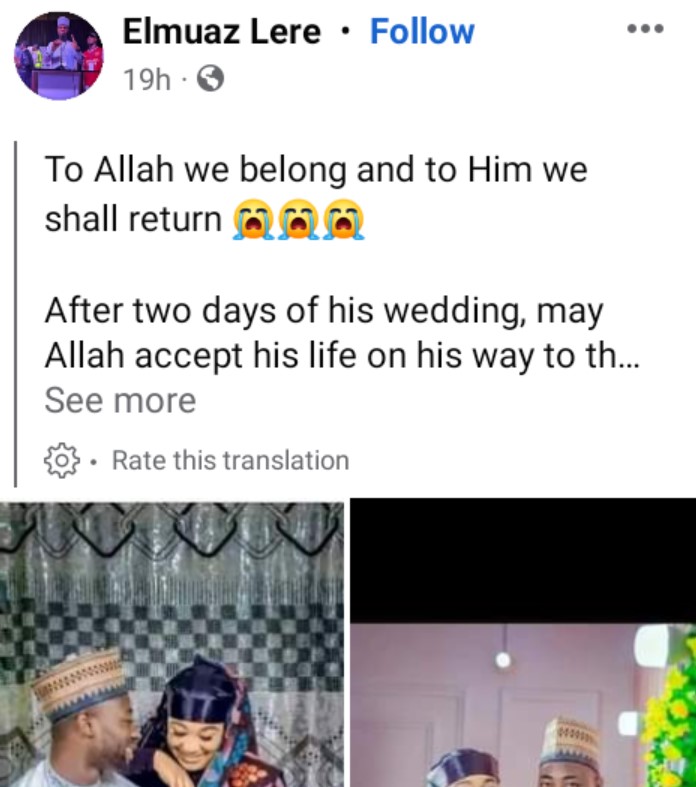Open the couple photo with patterned curtain

[172, 645]
